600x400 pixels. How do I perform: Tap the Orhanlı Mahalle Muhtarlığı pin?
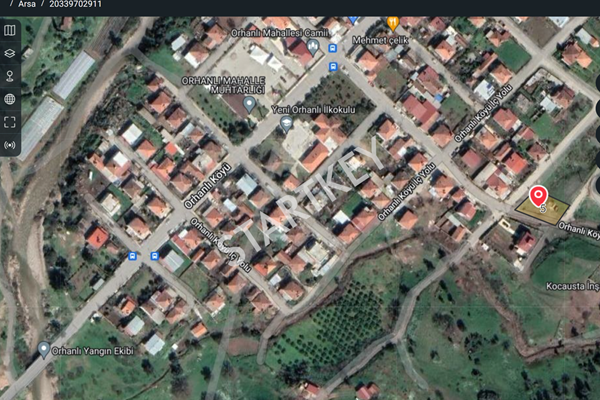pos(249,103)
